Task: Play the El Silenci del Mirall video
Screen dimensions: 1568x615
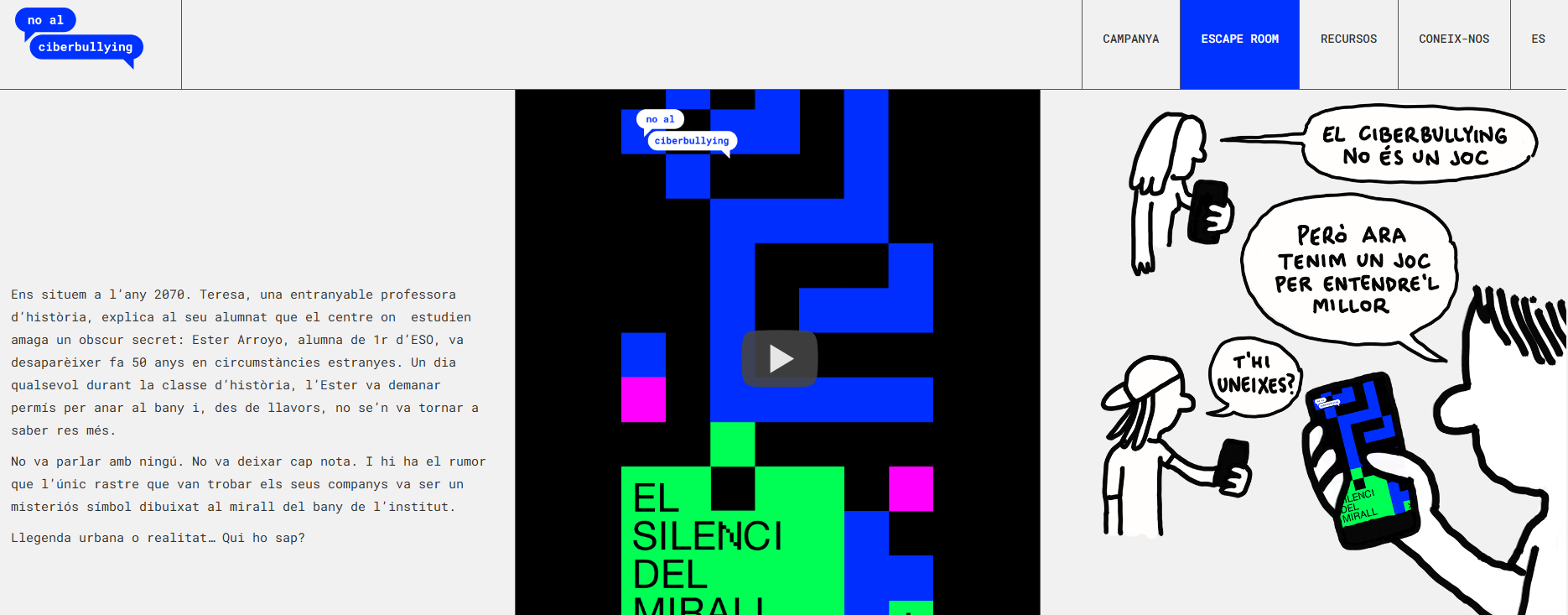Action: [x=779, y=358]
